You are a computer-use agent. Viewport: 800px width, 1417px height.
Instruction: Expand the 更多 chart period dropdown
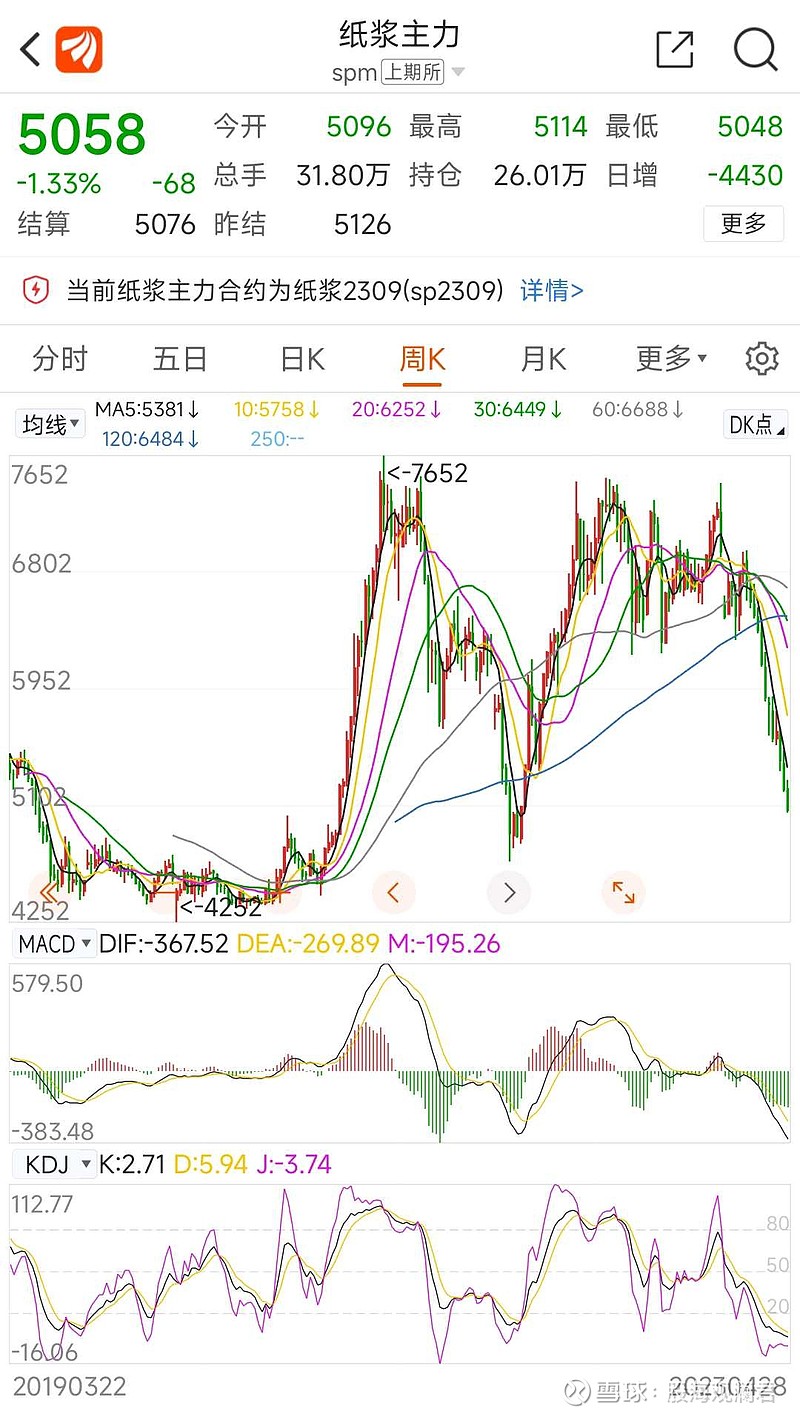point(671,358)
